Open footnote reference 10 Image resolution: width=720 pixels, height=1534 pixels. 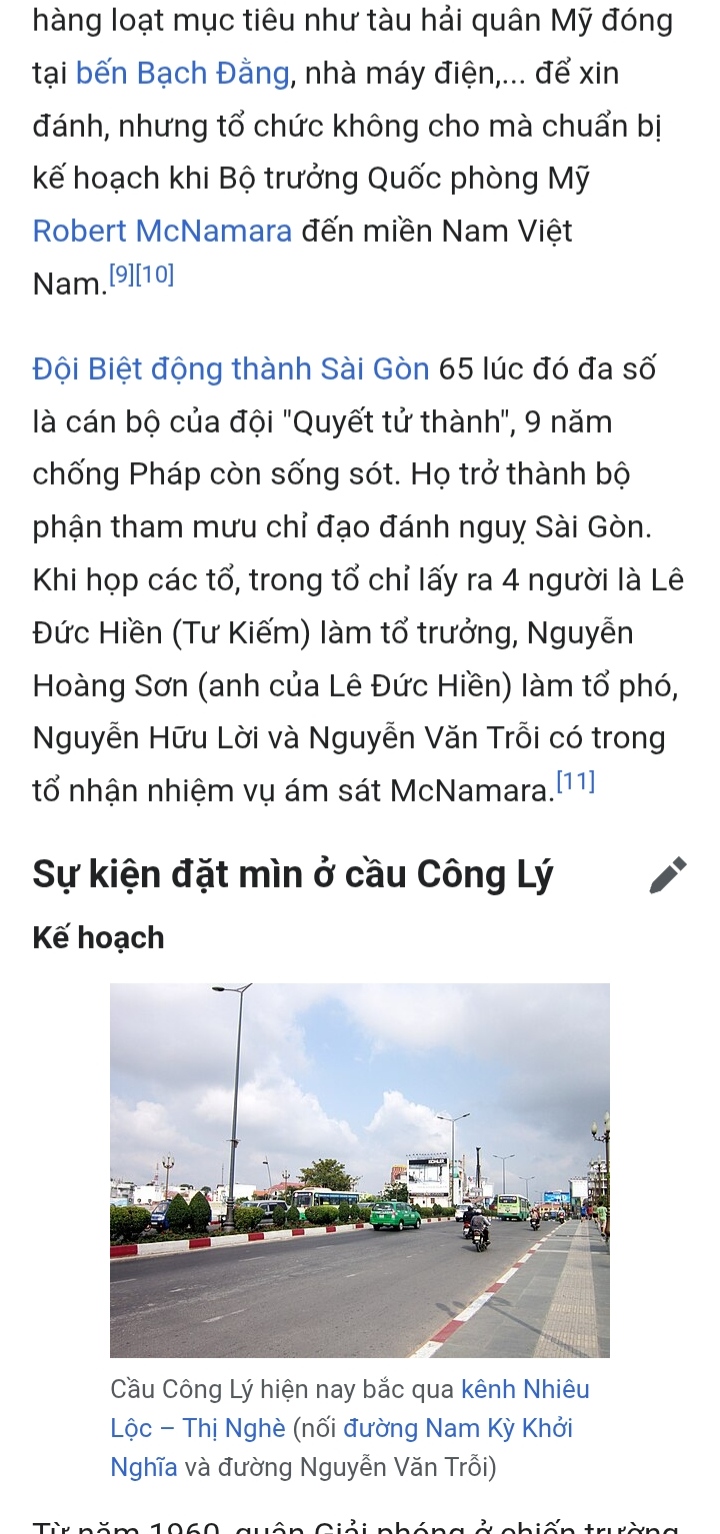click(x=157, y=274)
